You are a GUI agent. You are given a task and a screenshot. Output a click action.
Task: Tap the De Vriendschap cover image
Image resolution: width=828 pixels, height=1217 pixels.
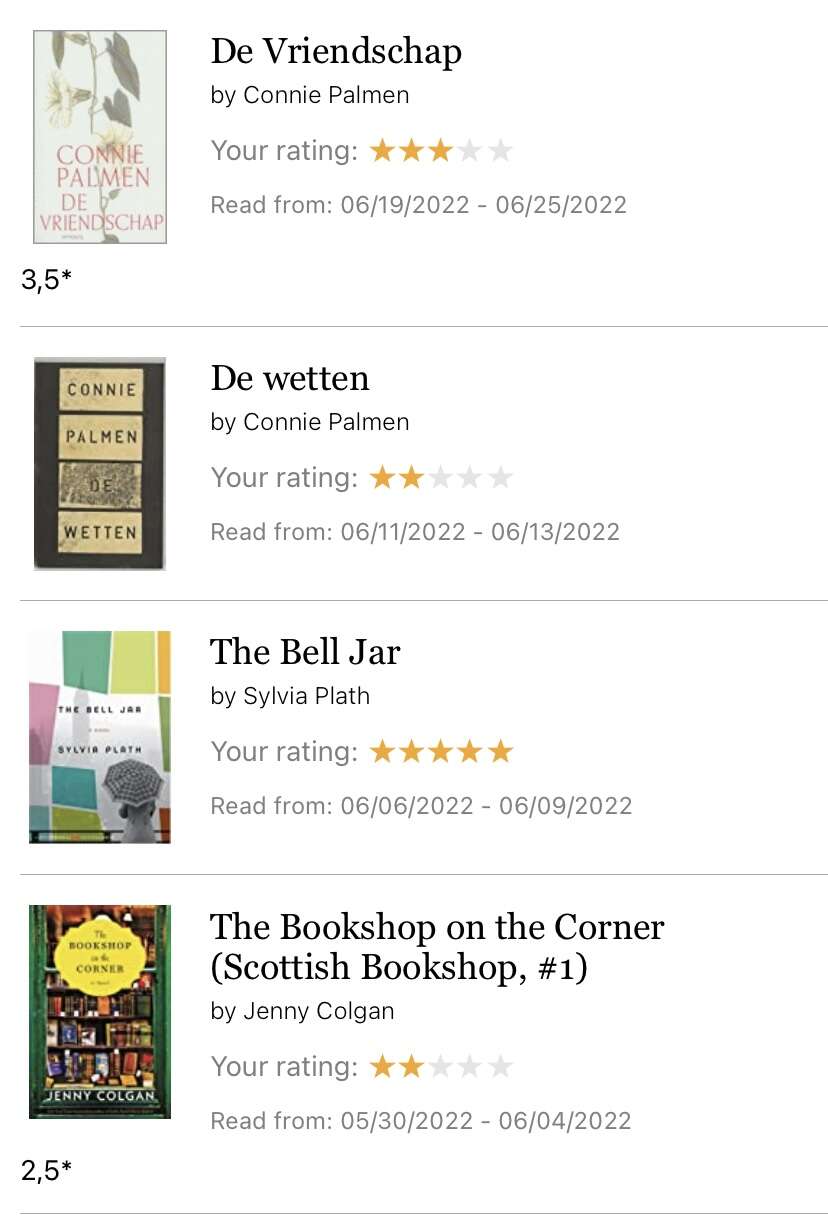(x=100, y=137)
